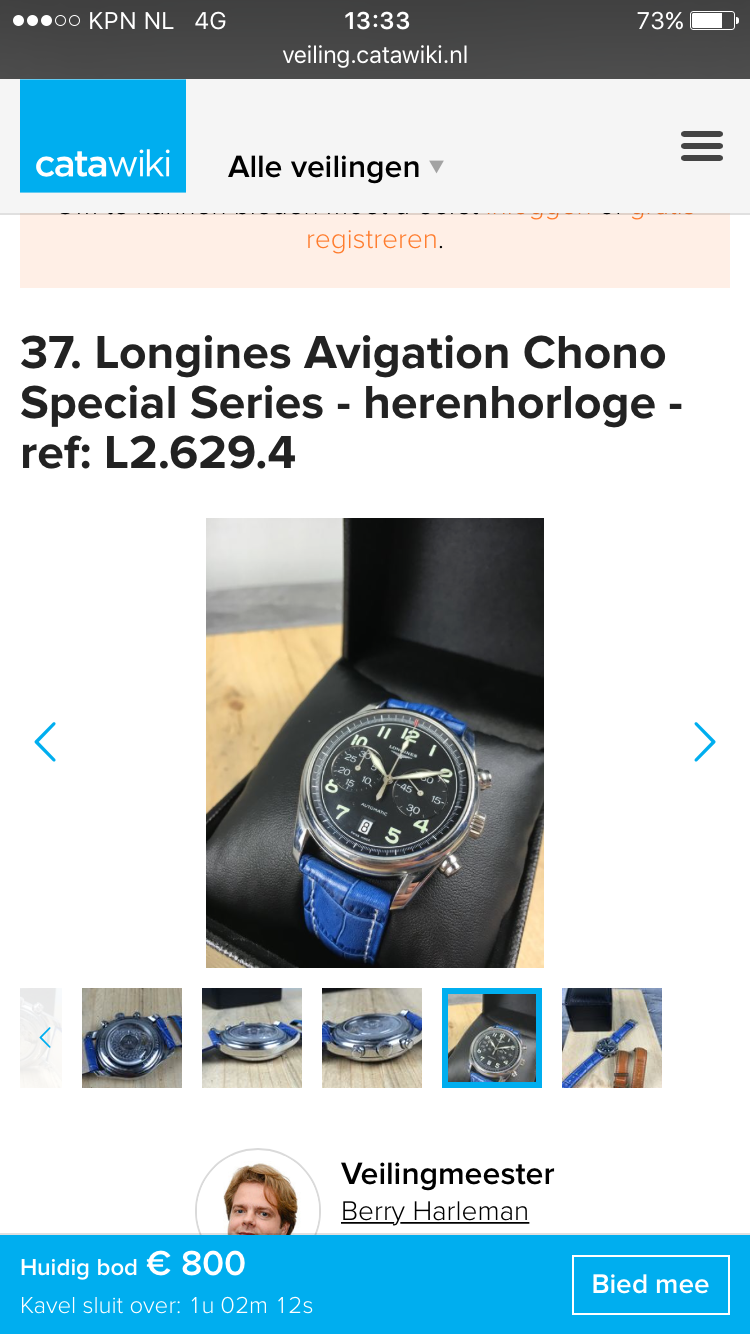The height and width of the screenshot is (1334, 750).
Task: Select the watch caseback thumbnail
Action: (132, 1038)
